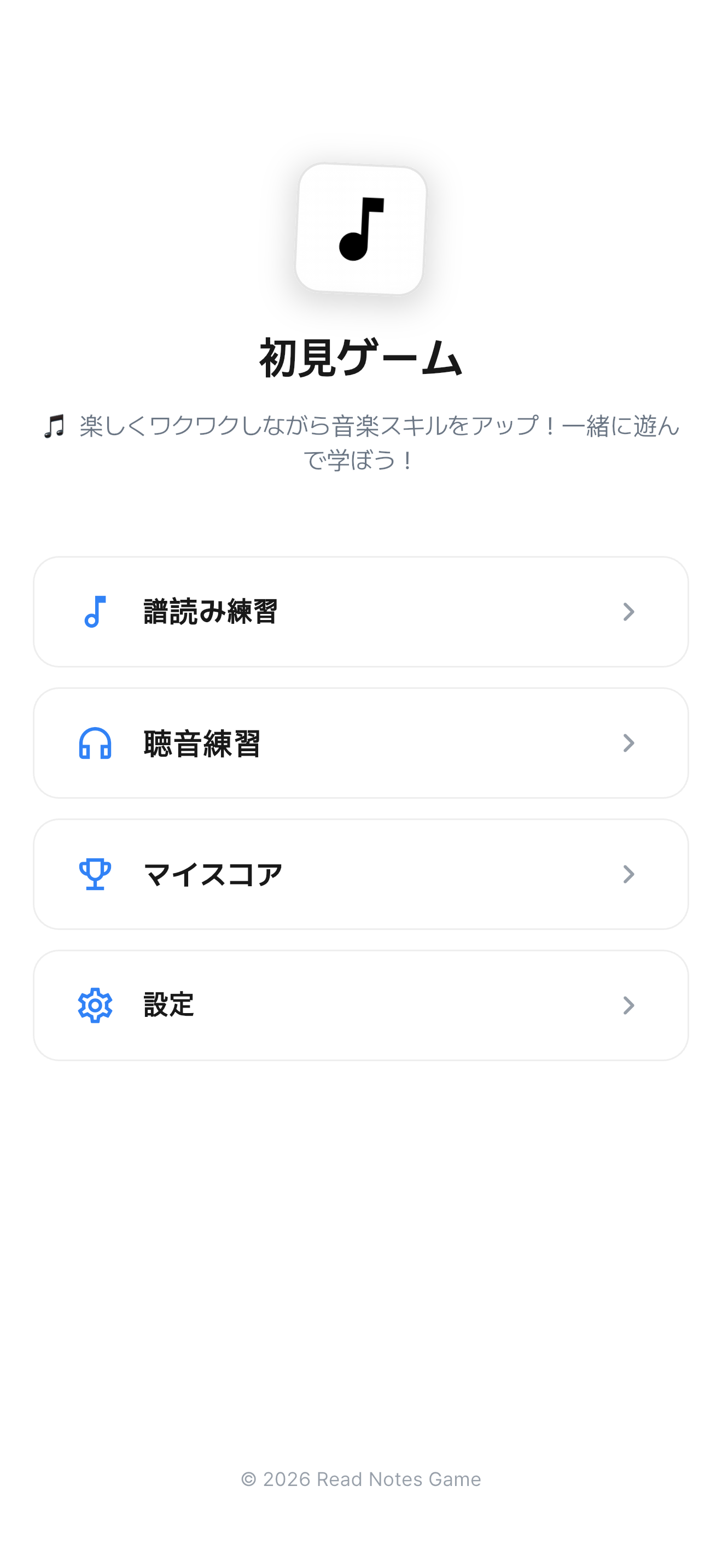Click the headphones icon for 聴音練習
Screen dimensions: 722x1568
[95, 742]
